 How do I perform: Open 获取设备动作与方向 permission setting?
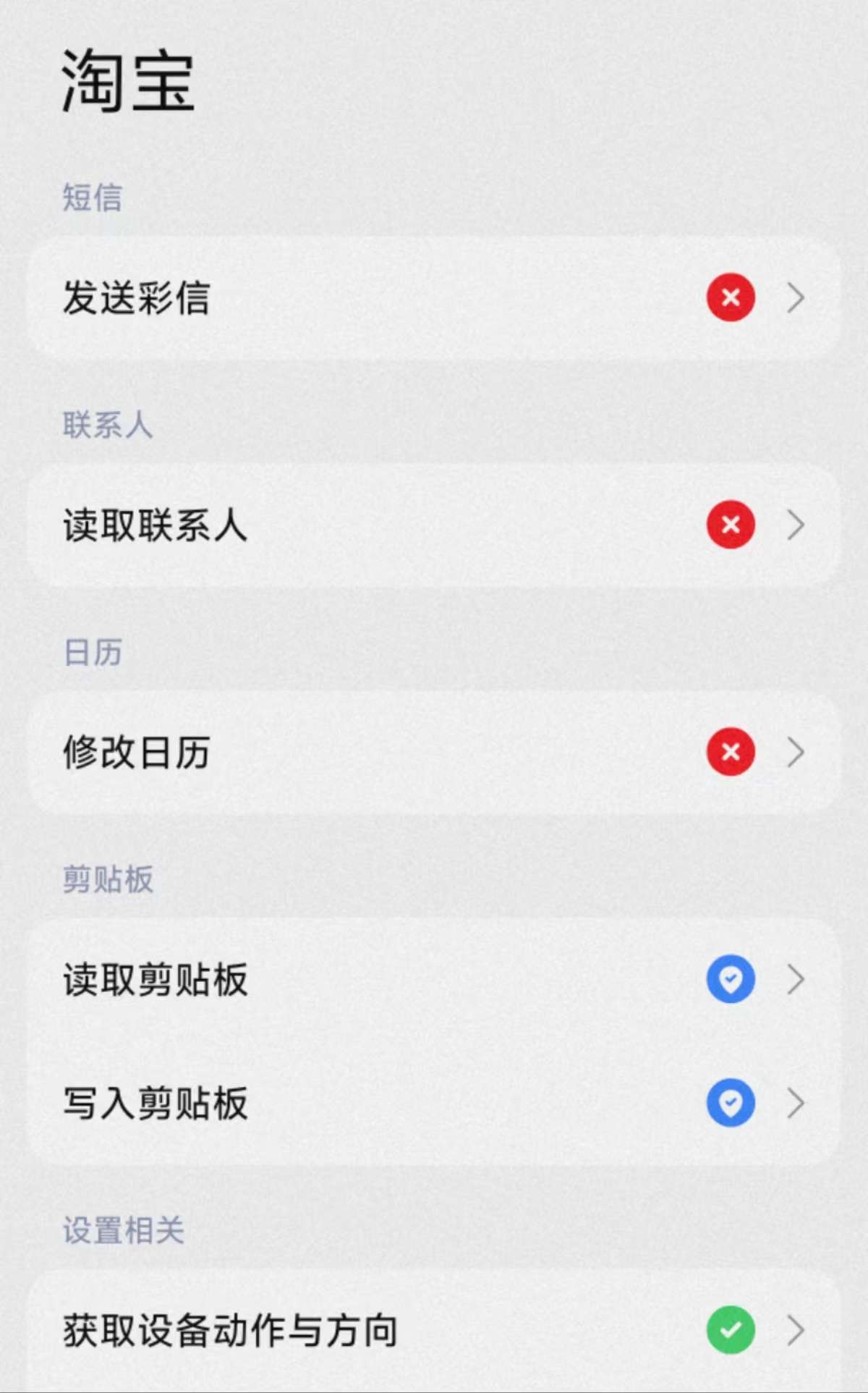tap(434, 1331)
